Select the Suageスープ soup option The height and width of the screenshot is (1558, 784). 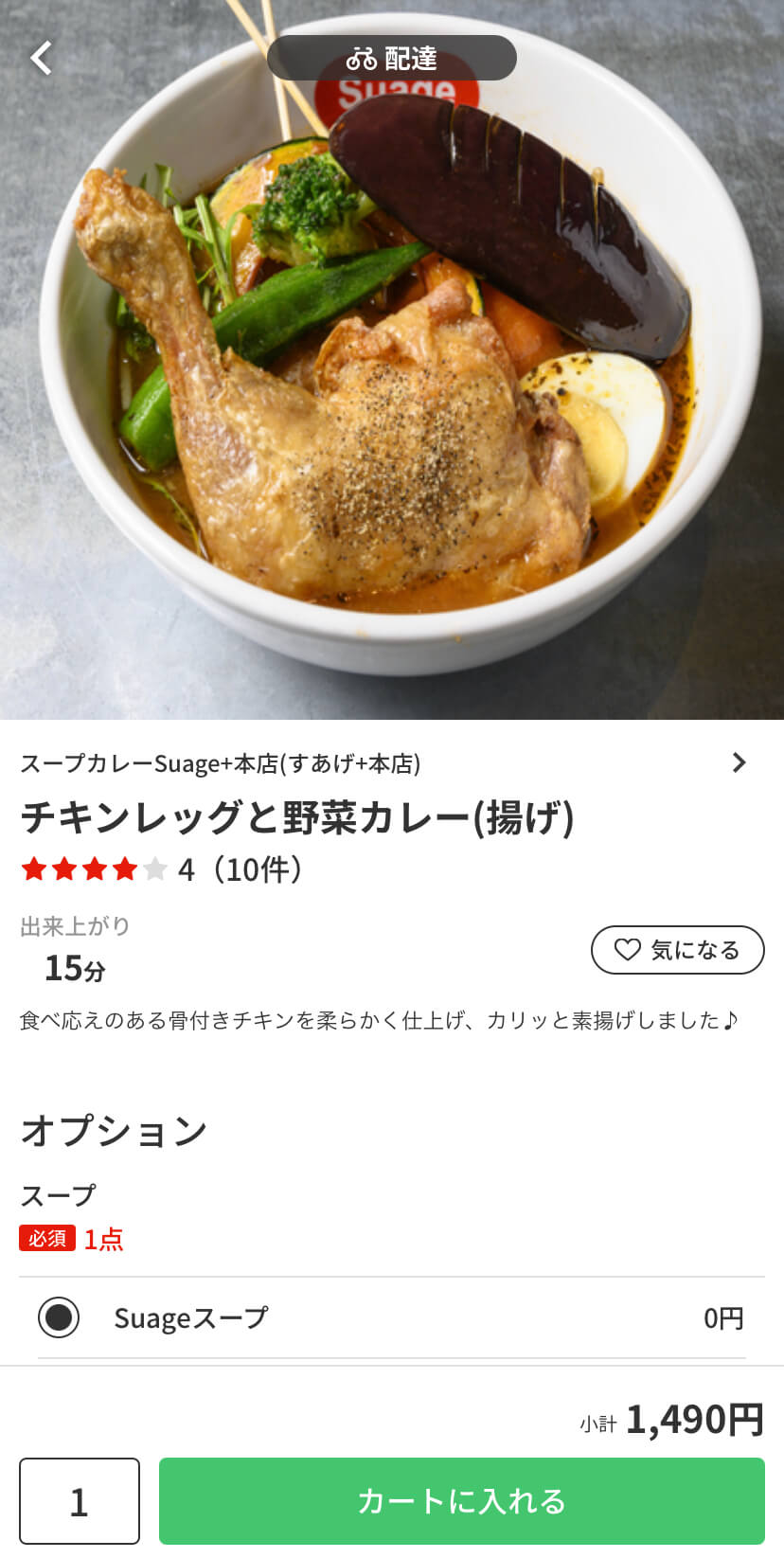[59, 1317]
